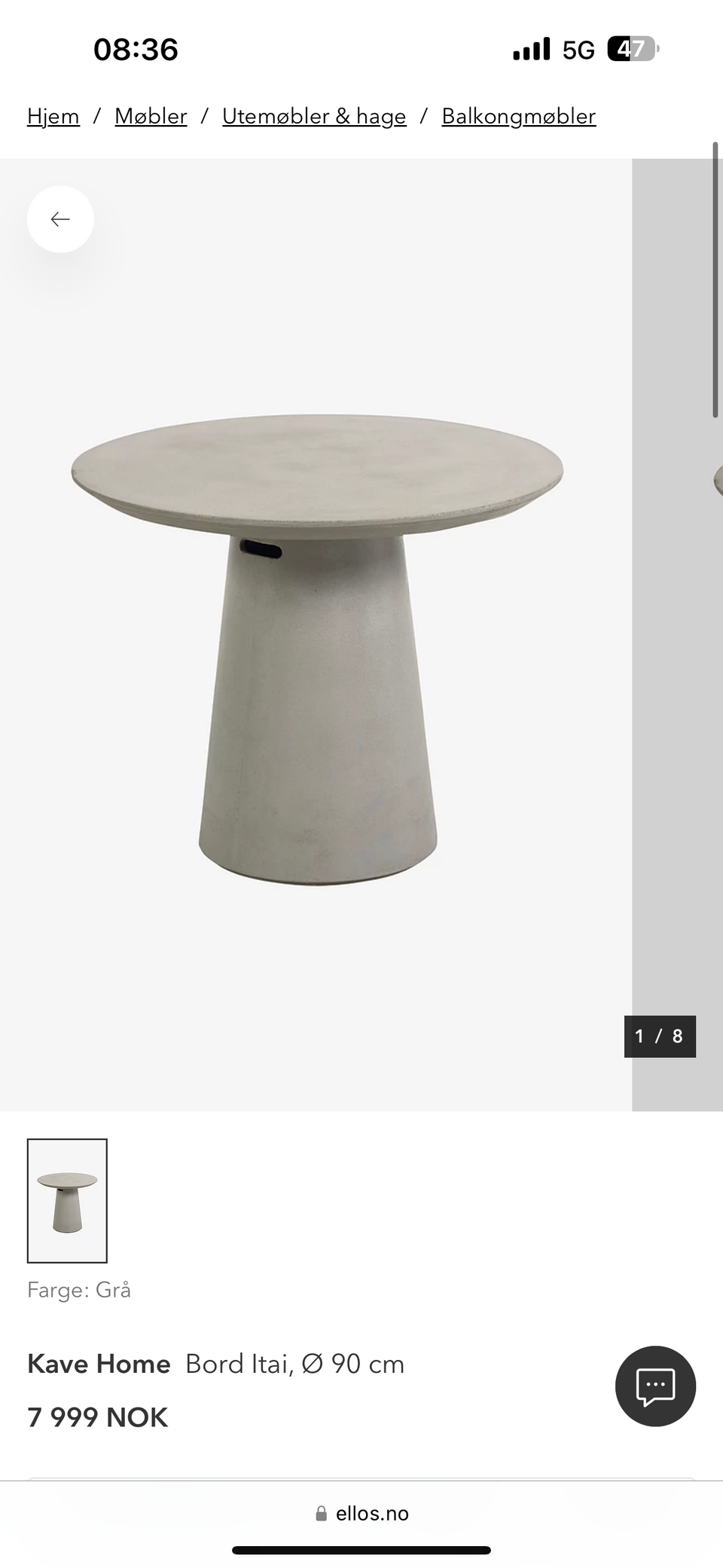
Task: Open the live chat bubble
Action: coord(655,1386)
